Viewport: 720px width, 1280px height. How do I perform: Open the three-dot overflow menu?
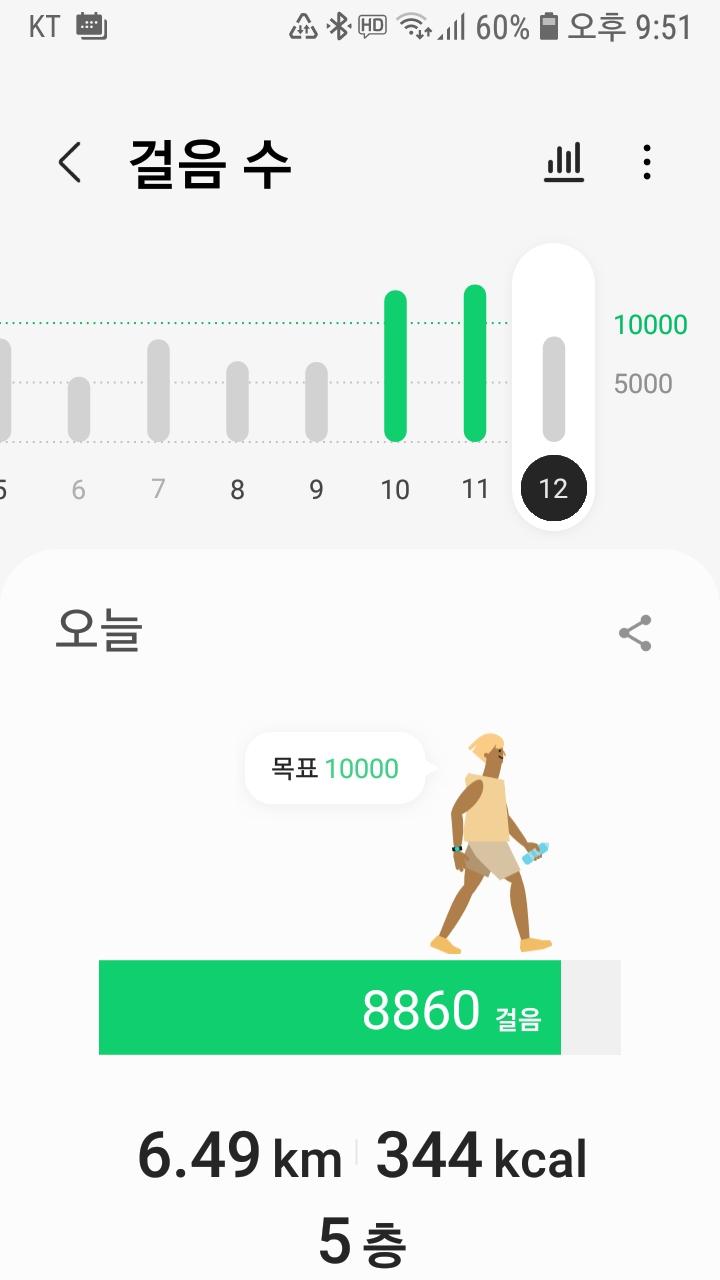pyautogui.click(x=647, y=162)
